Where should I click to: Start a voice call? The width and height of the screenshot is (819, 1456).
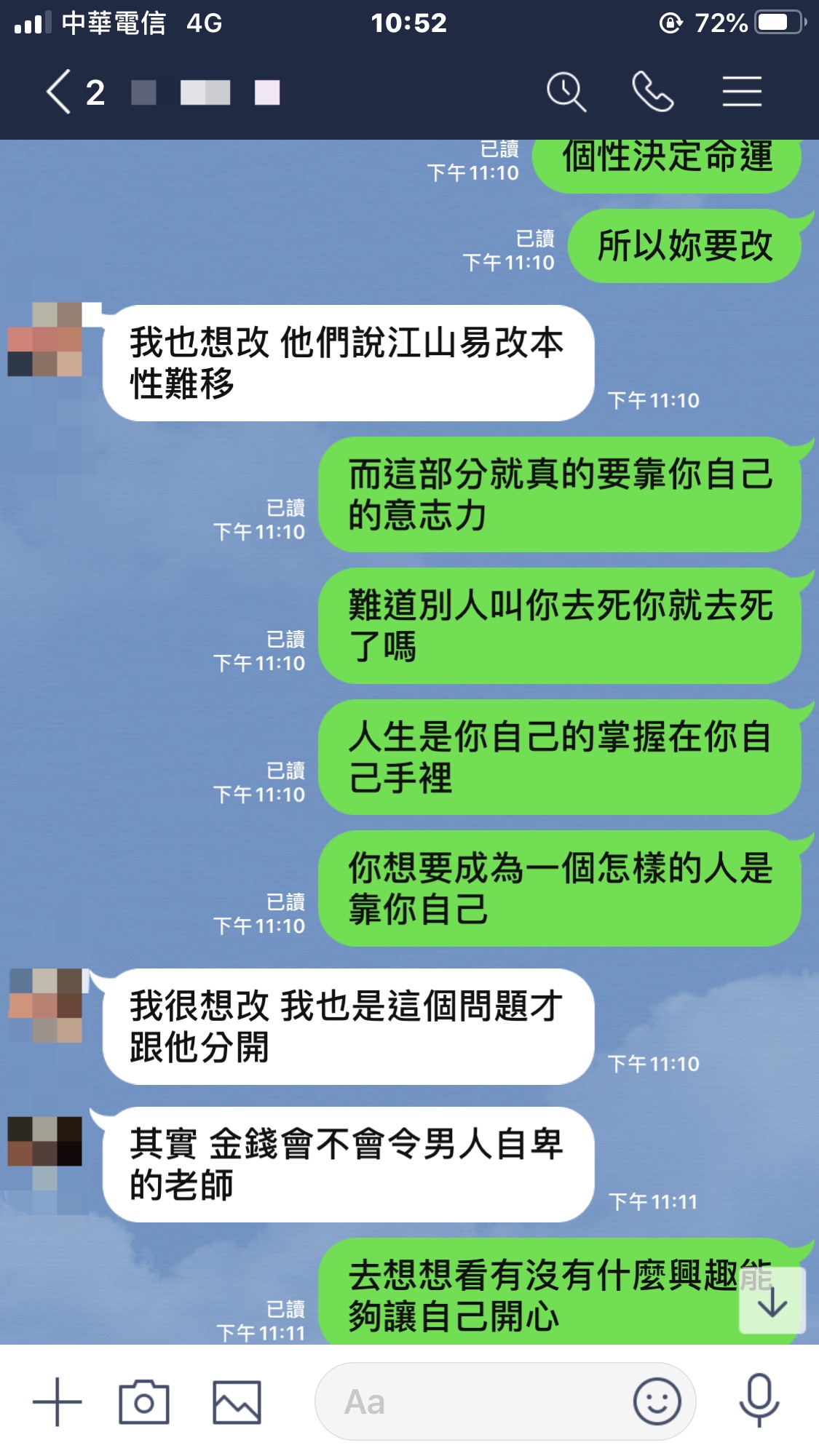pyautogui.click(x=652, y=92)
